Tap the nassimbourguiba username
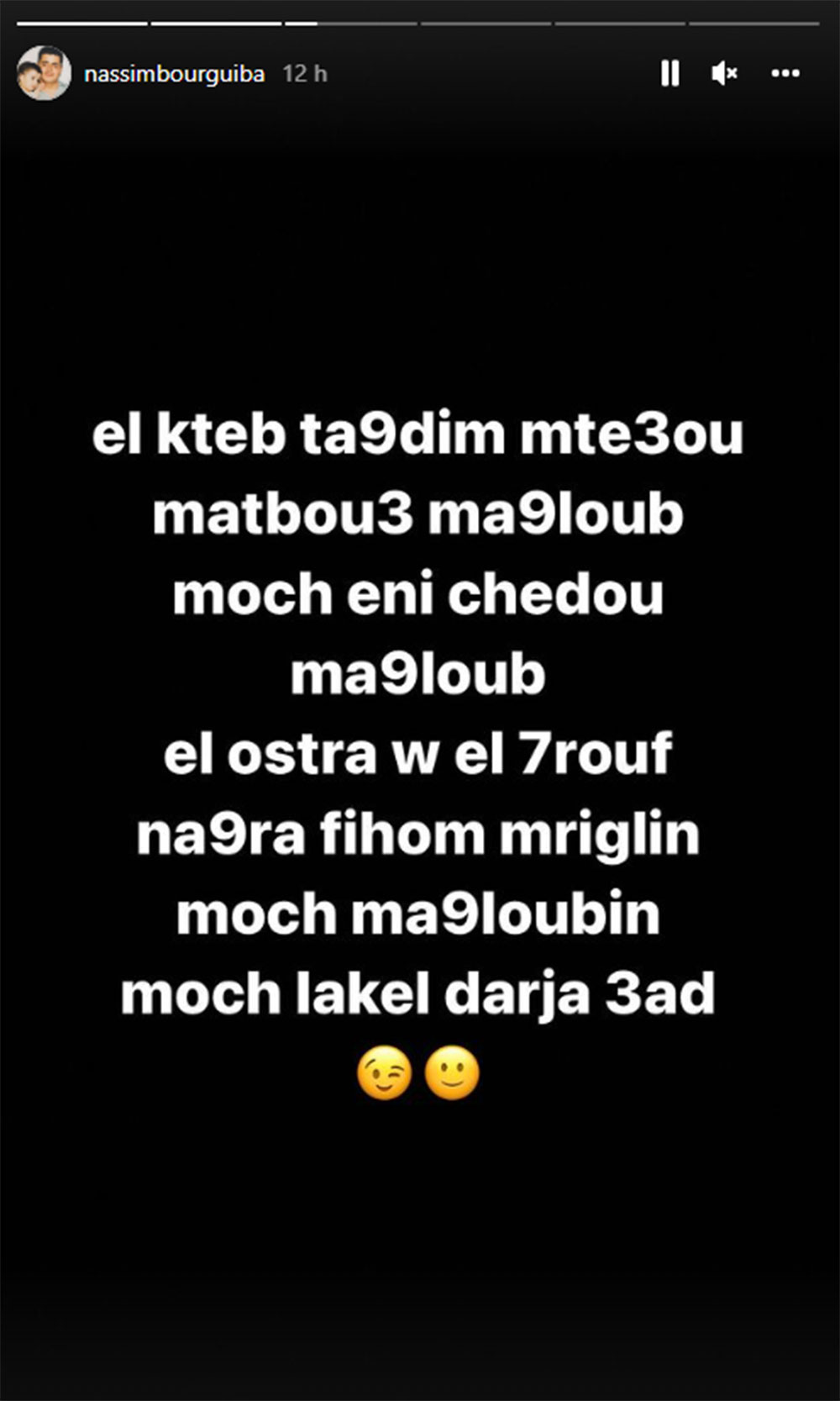 174,74
